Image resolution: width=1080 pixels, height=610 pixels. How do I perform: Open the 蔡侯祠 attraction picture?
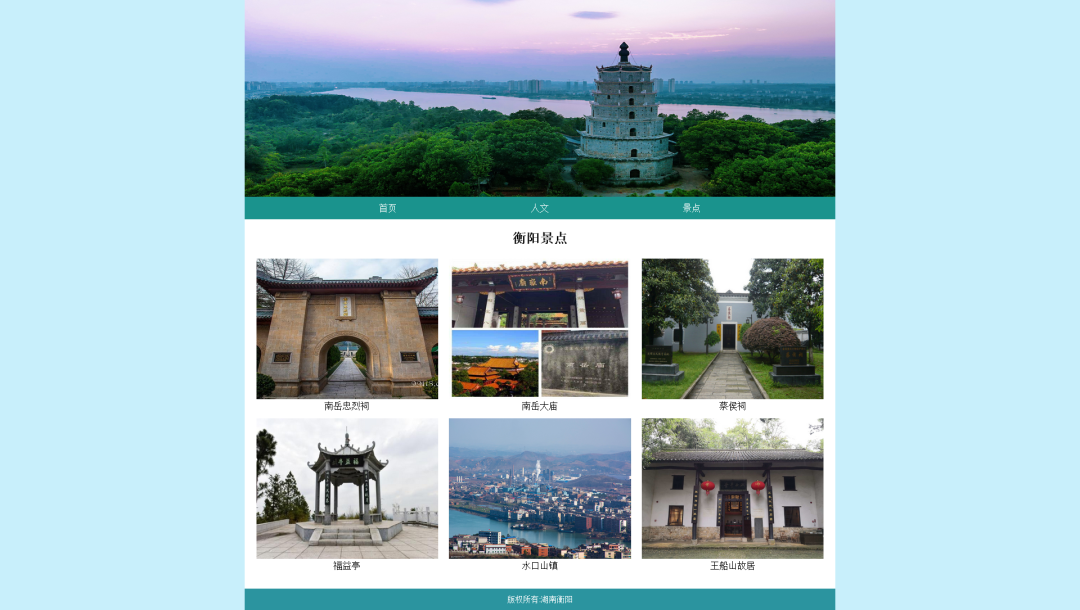(x=732, y=329)
